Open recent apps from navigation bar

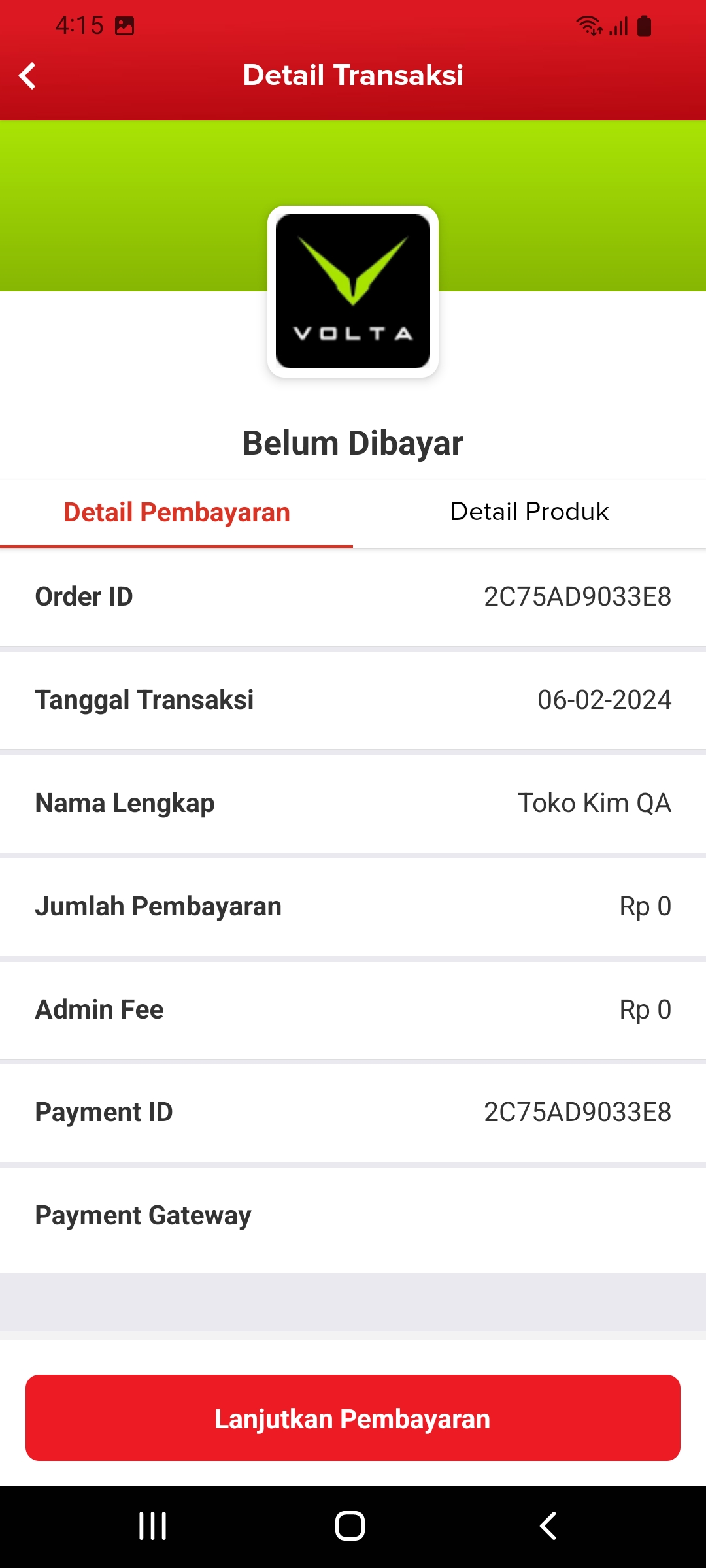[x=153, y=1526]
